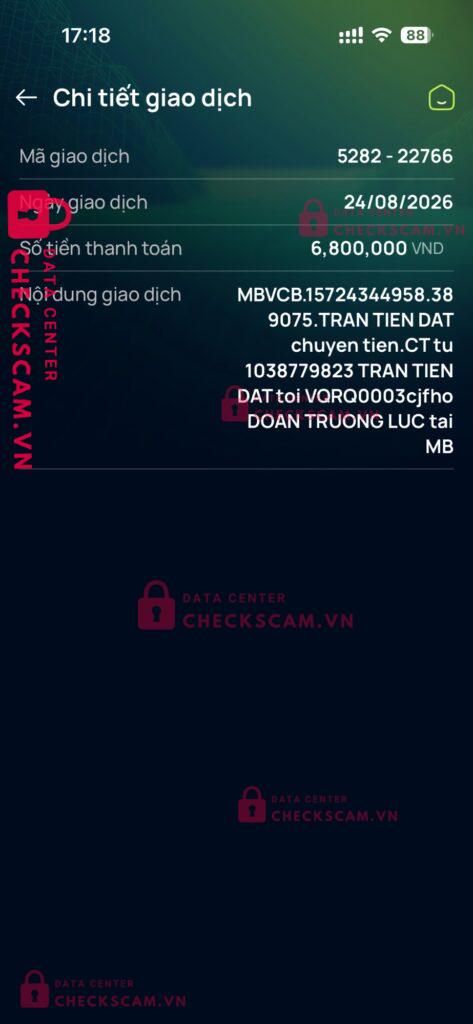The height and width of the screenshot is (1024, 473).
Task: Open the green smiley home icon
Action: pyautogui.click(x=442, y=98)
